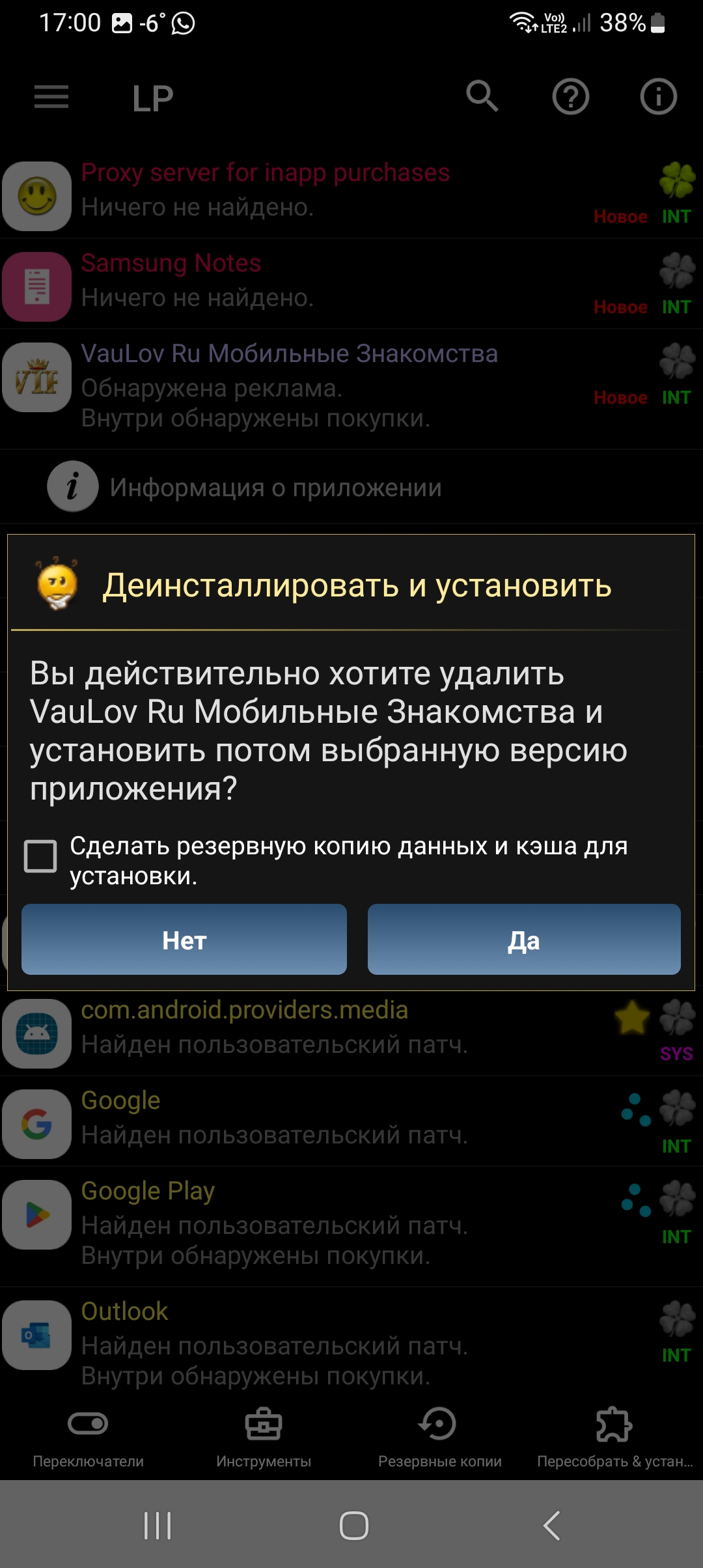Switch to the Инструменты tab
Screen dimensions: 703x1568
(264, 1437)
